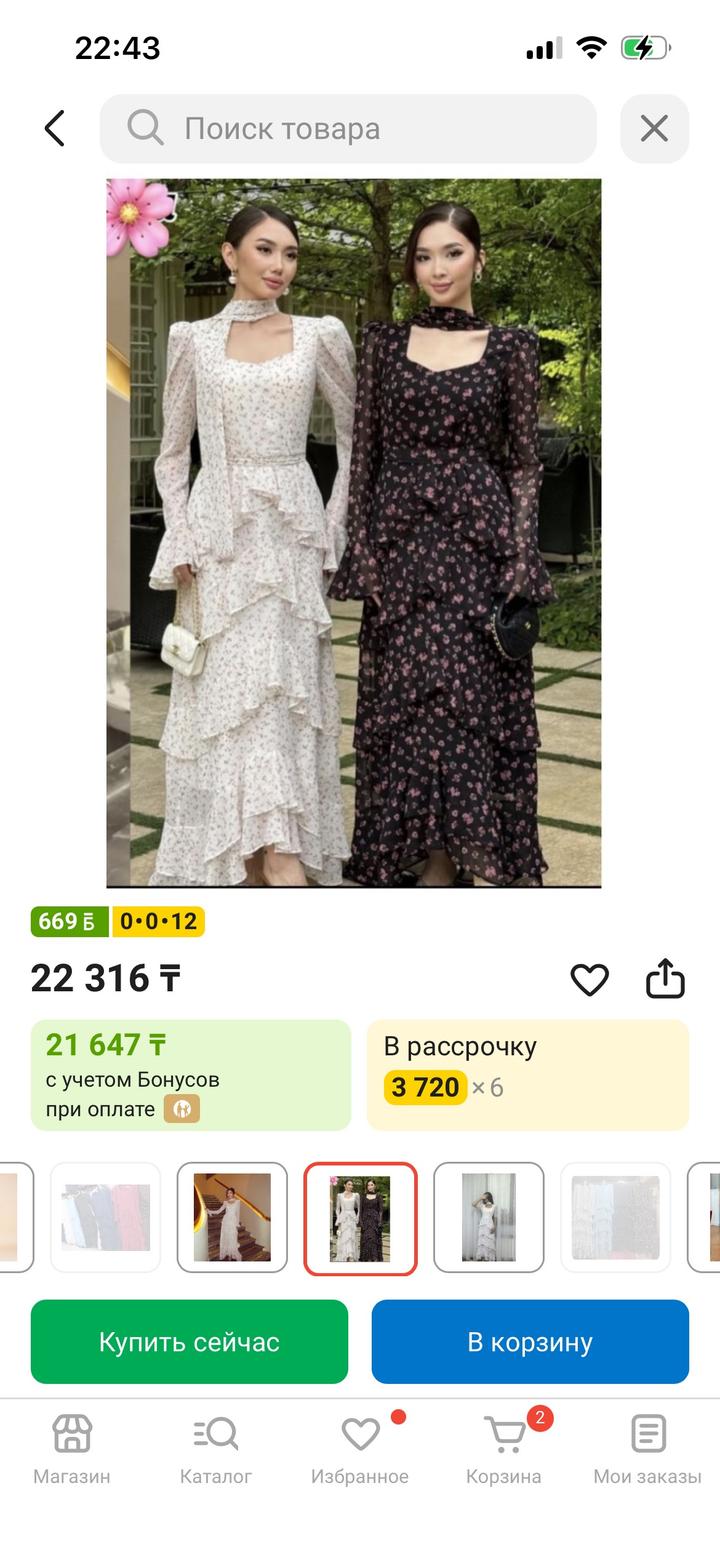Open the В рассрочку installment offer
Viewport: 720px width, 1558px height.
[x=527, y=1075]
